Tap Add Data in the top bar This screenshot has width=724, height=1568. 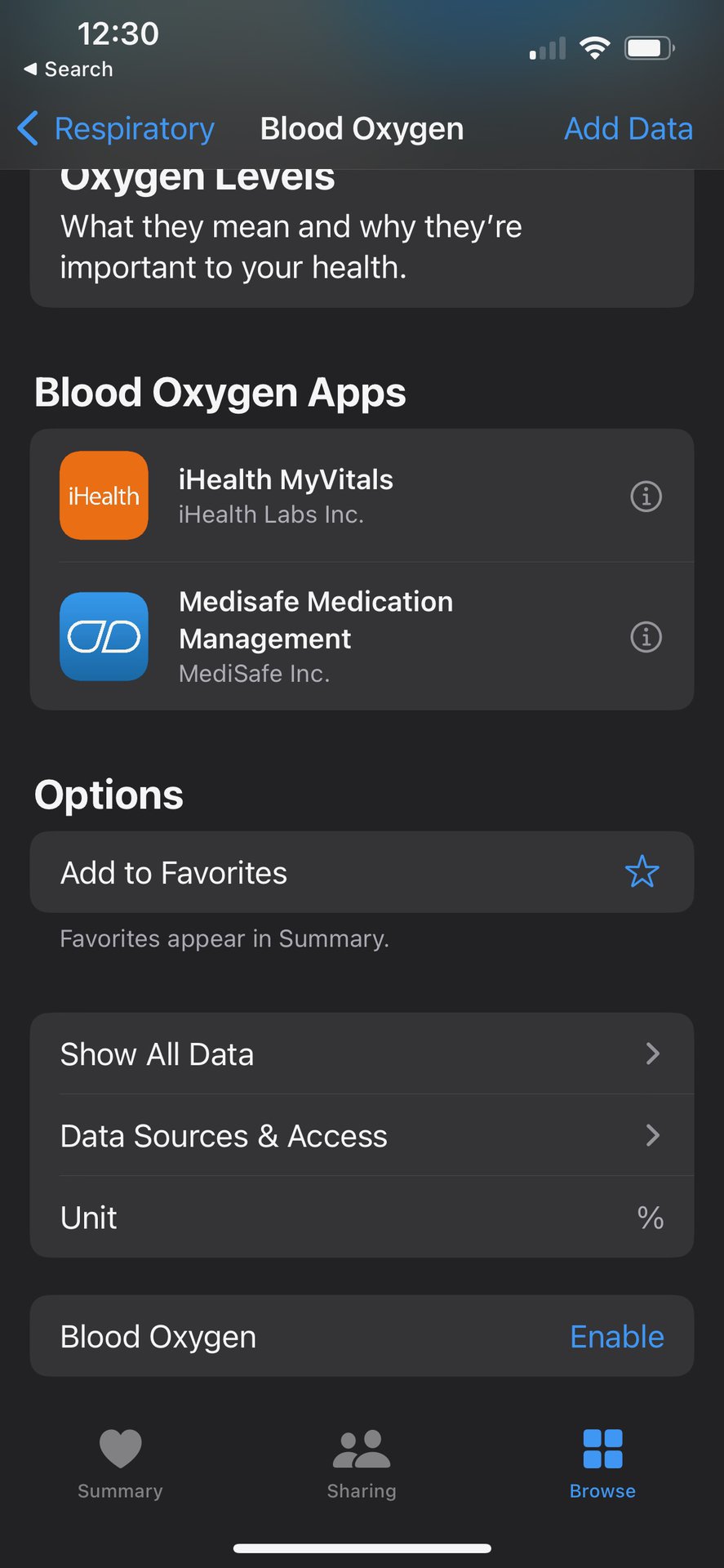(x=628, y=129)
